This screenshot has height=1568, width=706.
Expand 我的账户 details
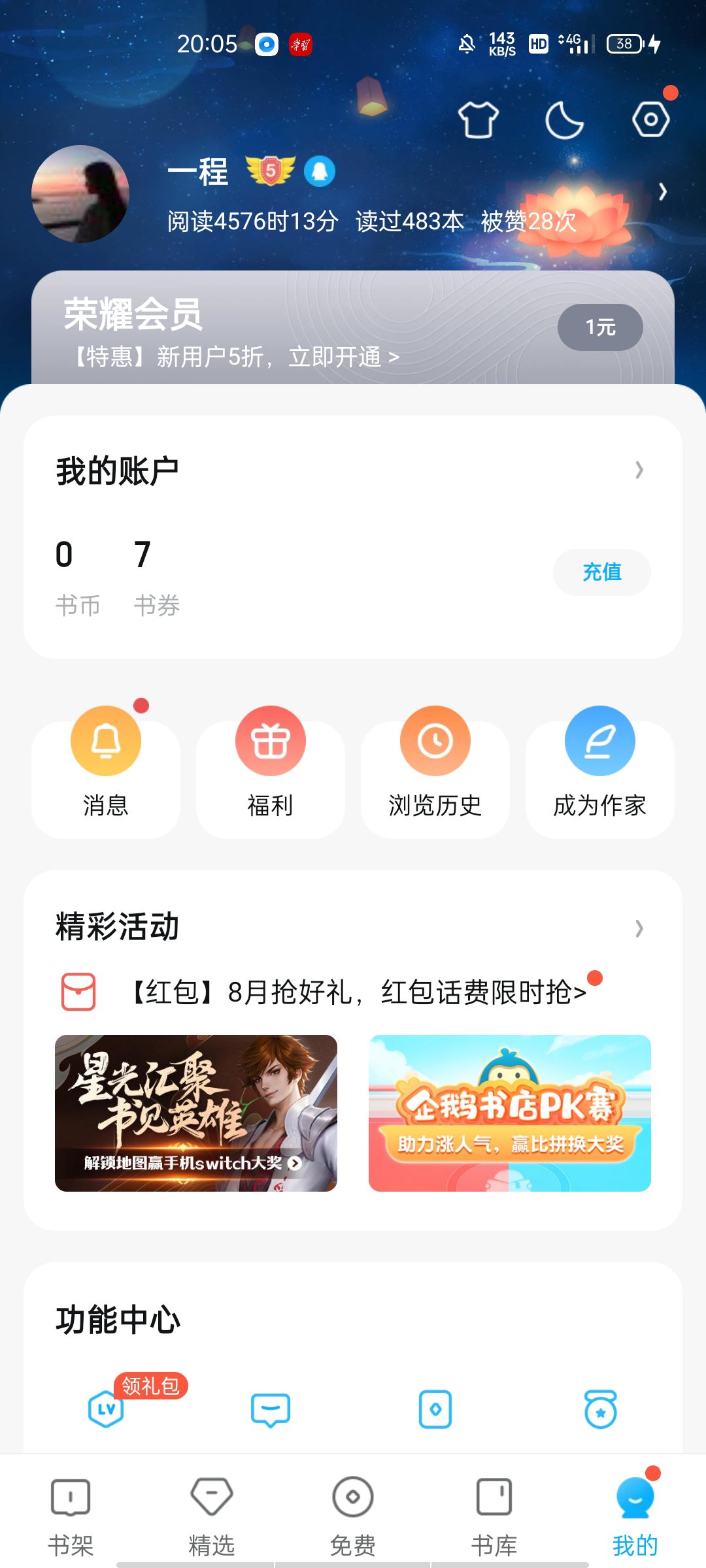pyautogui.click(x=639, y=470)
